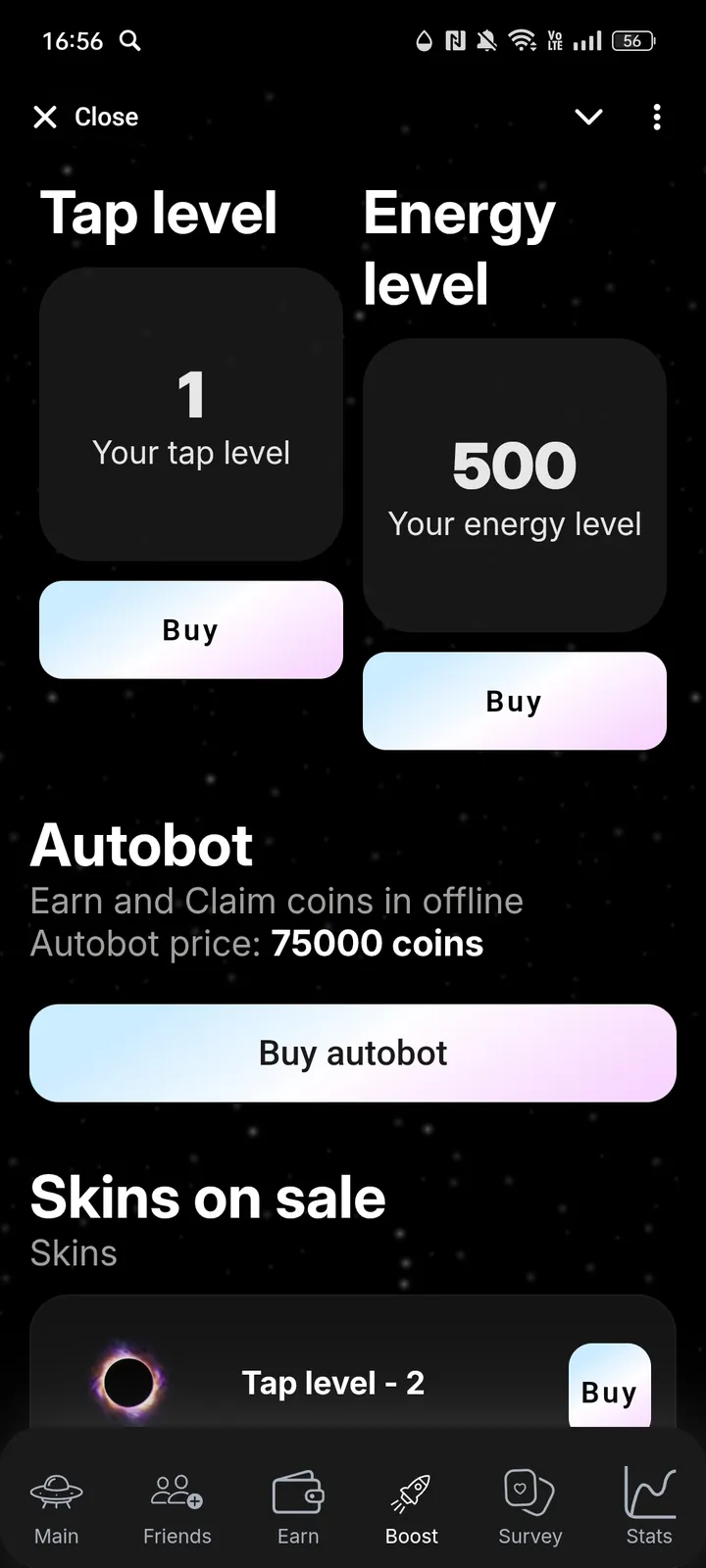Viewport: 706px width, 1568px height.
Task: Close the mini app with the X
Action: (x=45, y=117)
